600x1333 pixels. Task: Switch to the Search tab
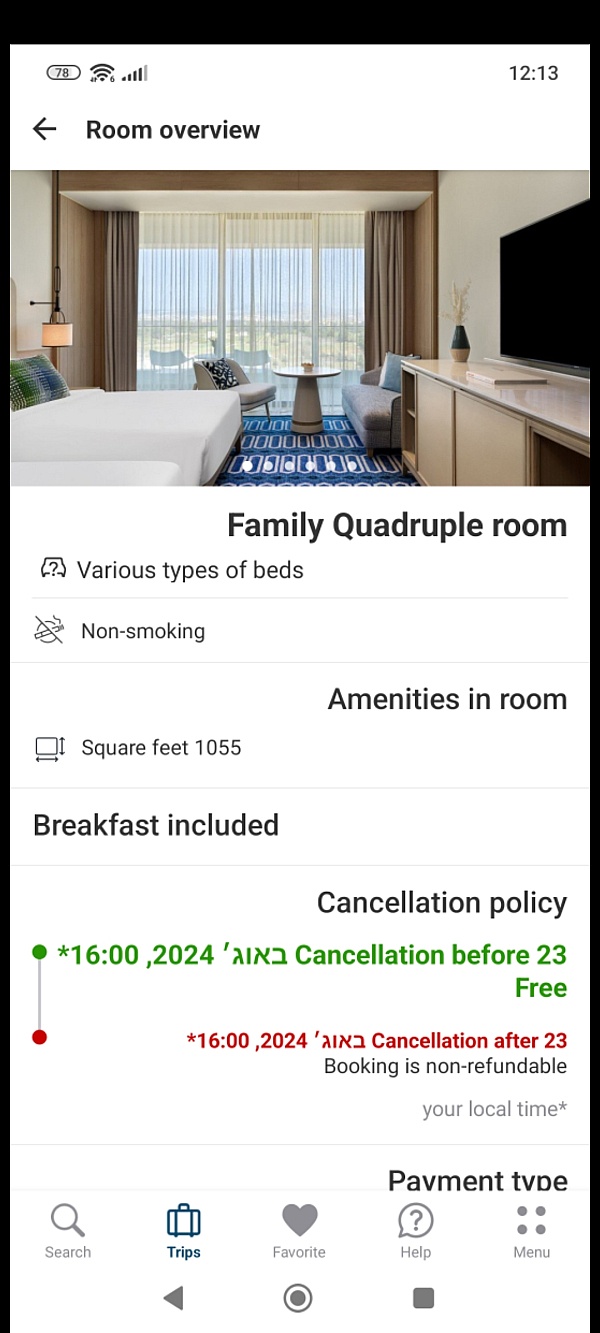point(68,1231)
